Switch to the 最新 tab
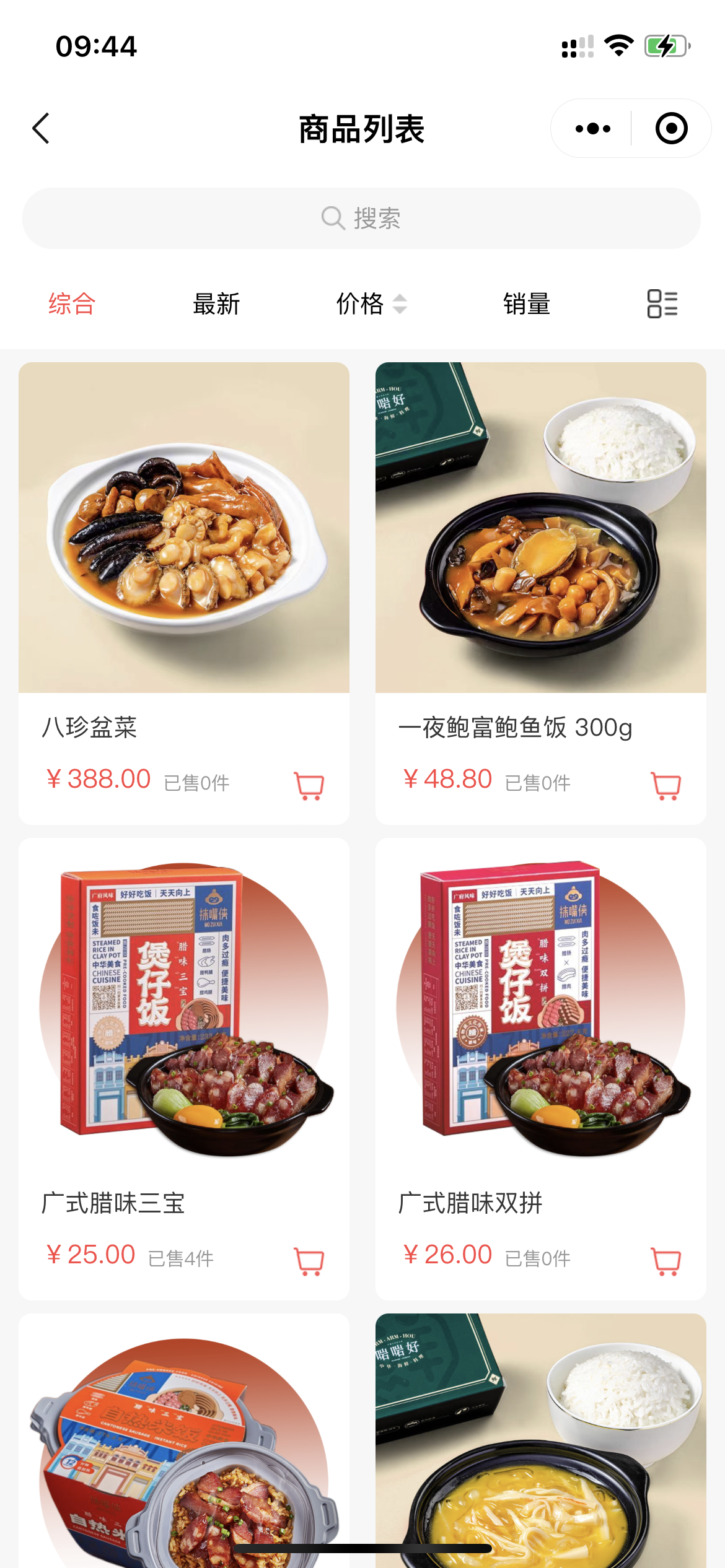This screenshot has width=725, height=1568. tap(216, 304)
